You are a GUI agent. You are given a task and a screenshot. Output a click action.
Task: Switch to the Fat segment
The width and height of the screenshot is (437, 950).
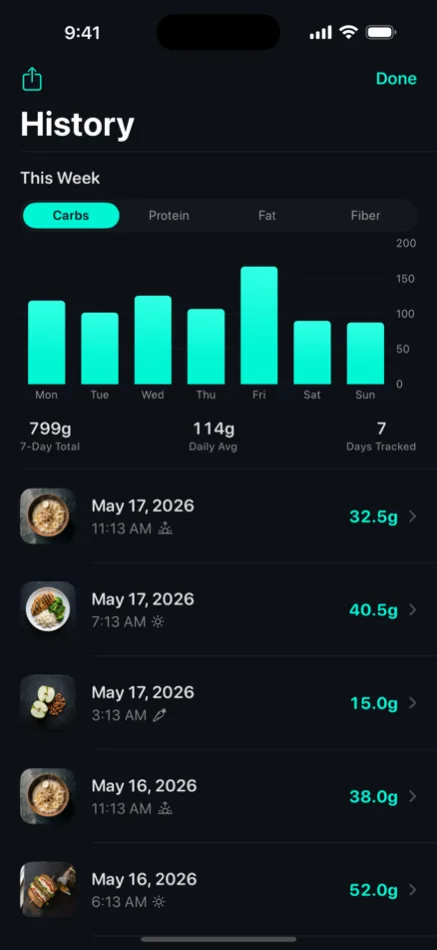[267, 216]
